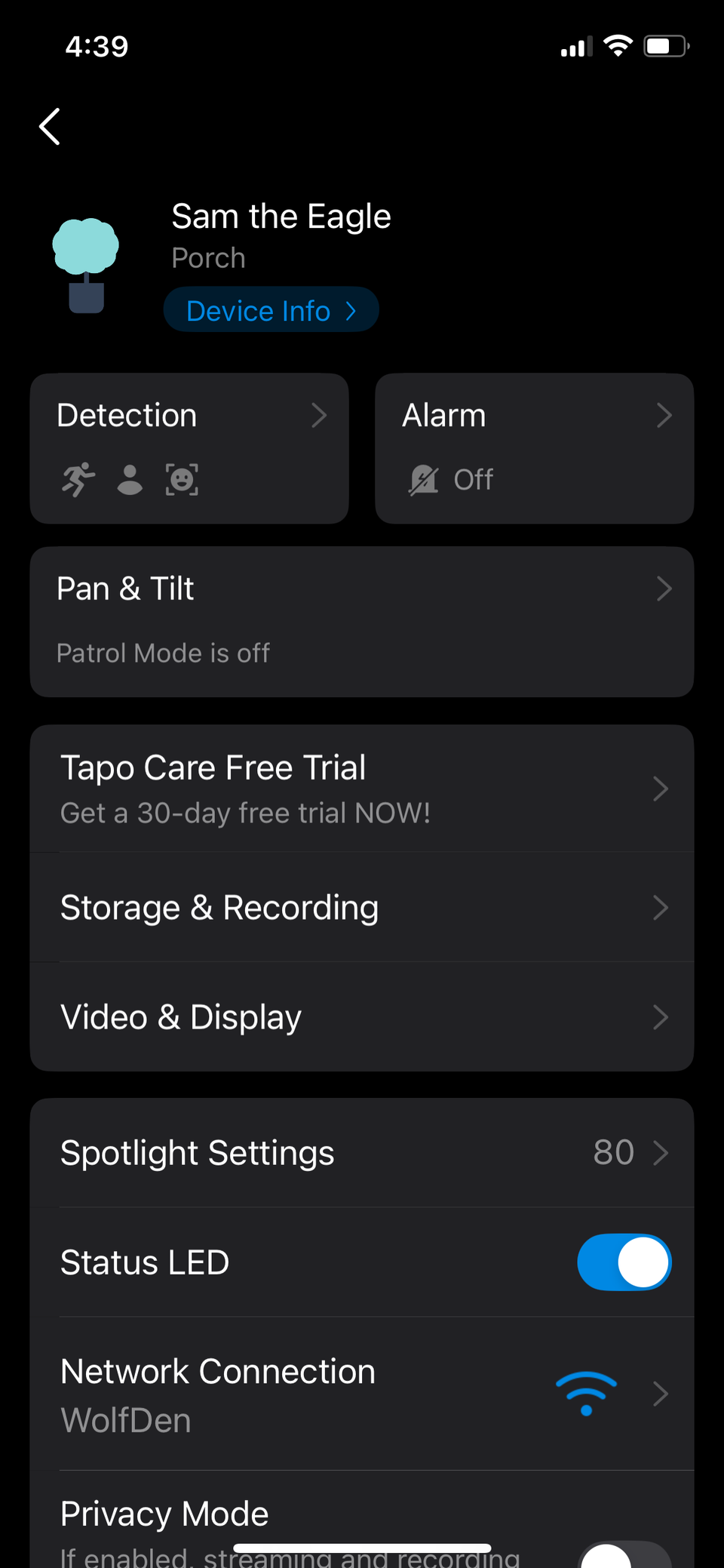Turn off the Status LED switch
This screenshot has height=1568, width=724.
coord(624,1262)
